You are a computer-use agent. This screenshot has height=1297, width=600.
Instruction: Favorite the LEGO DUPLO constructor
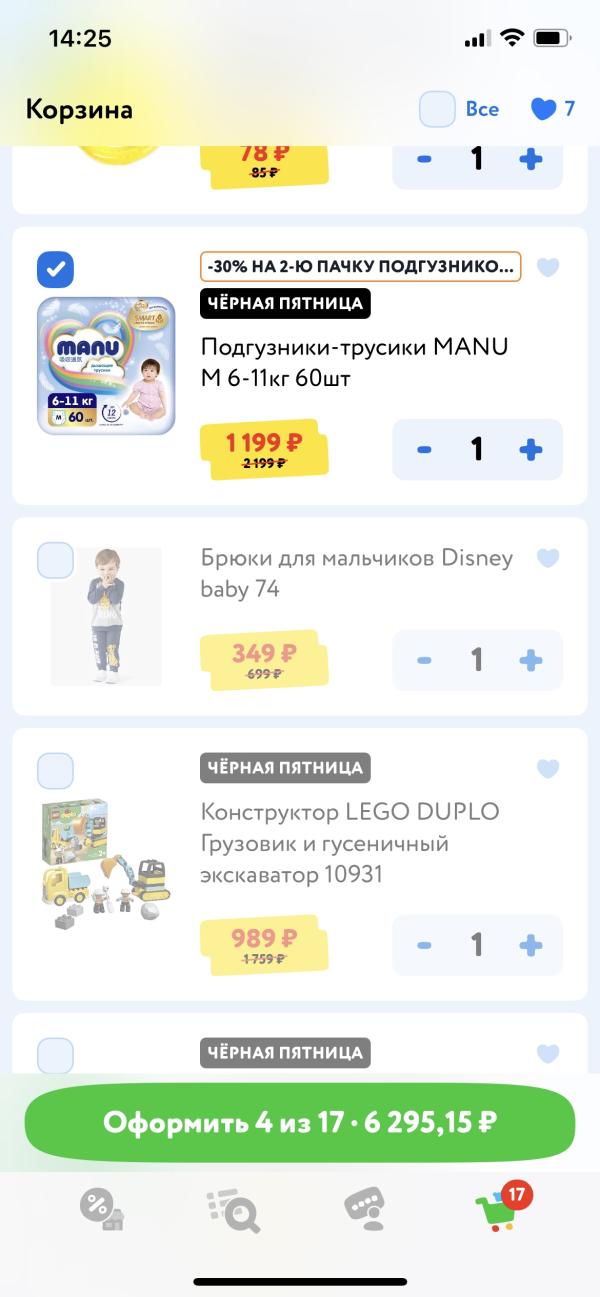[548, 768]
